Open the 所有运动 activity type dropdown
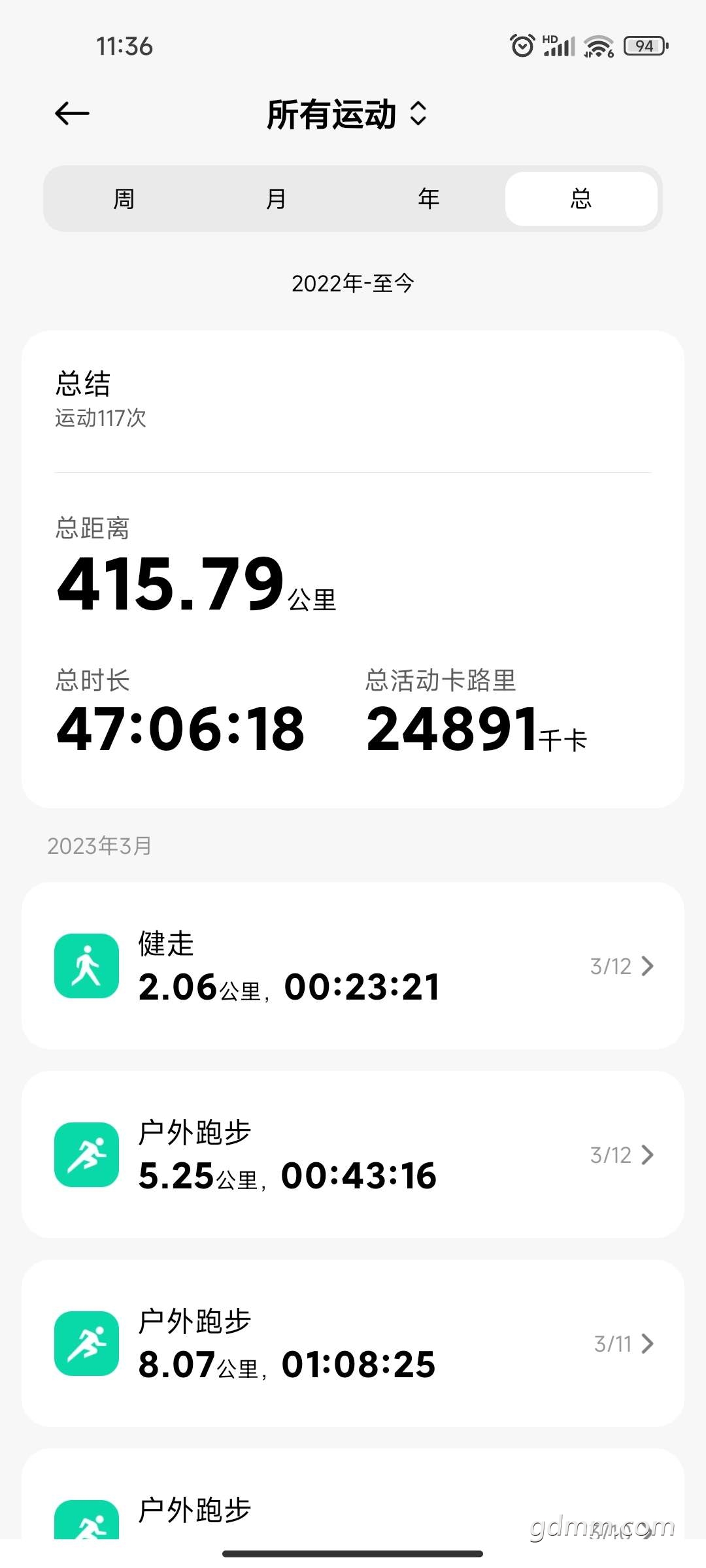Screen dimensions: 706x1568 [346, 114]
